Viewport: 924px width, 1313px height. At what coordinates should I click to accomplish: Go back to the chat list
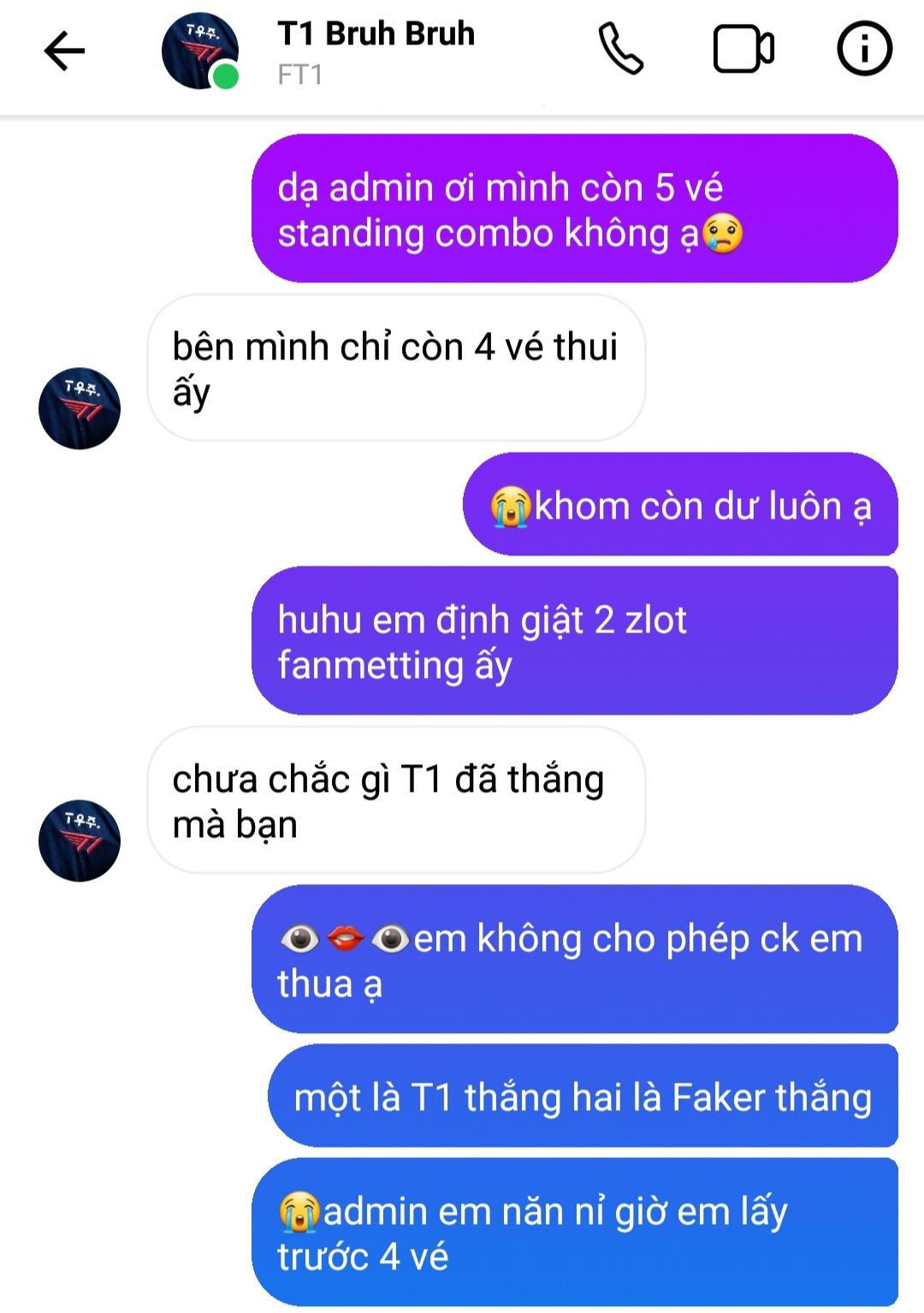point(64,50)
